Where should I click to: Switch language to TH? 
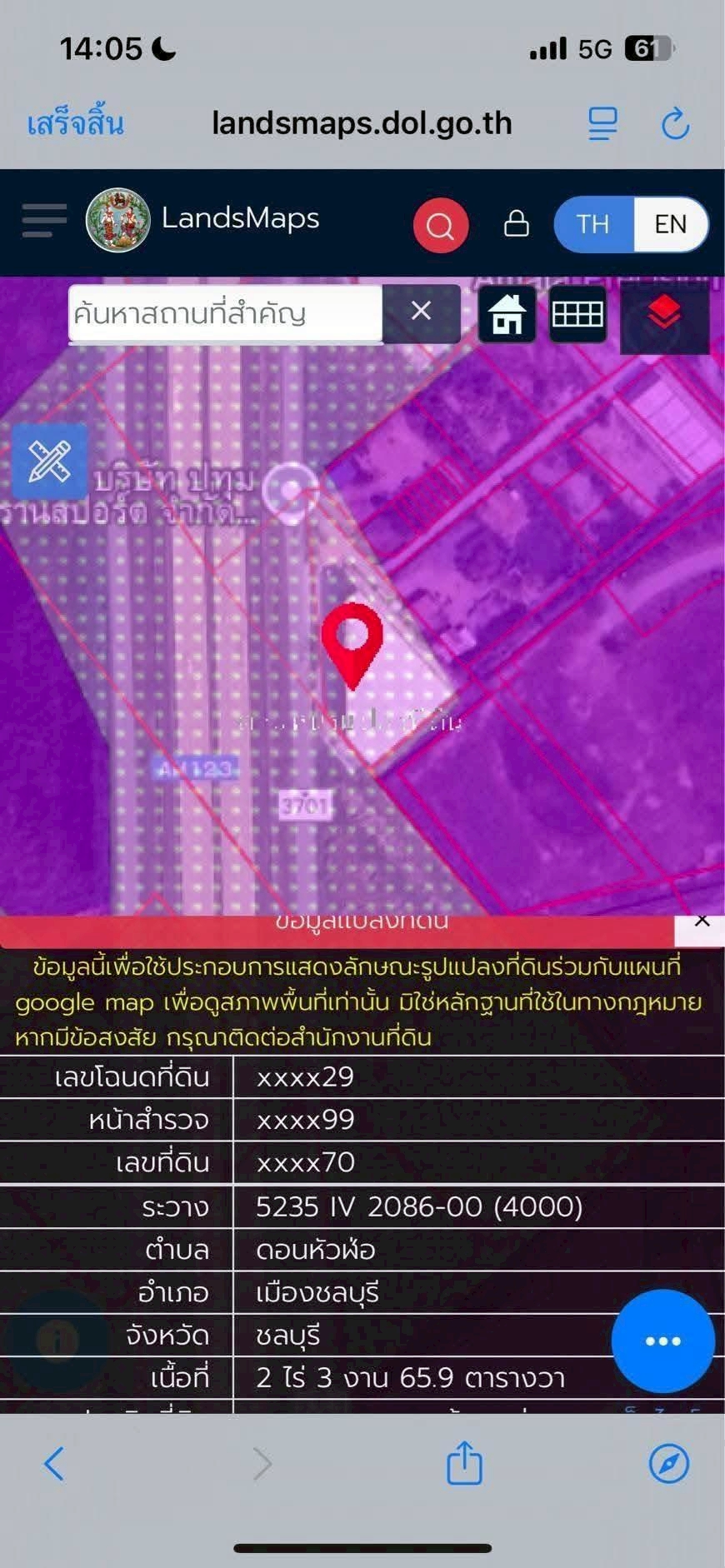click(593, 224)
